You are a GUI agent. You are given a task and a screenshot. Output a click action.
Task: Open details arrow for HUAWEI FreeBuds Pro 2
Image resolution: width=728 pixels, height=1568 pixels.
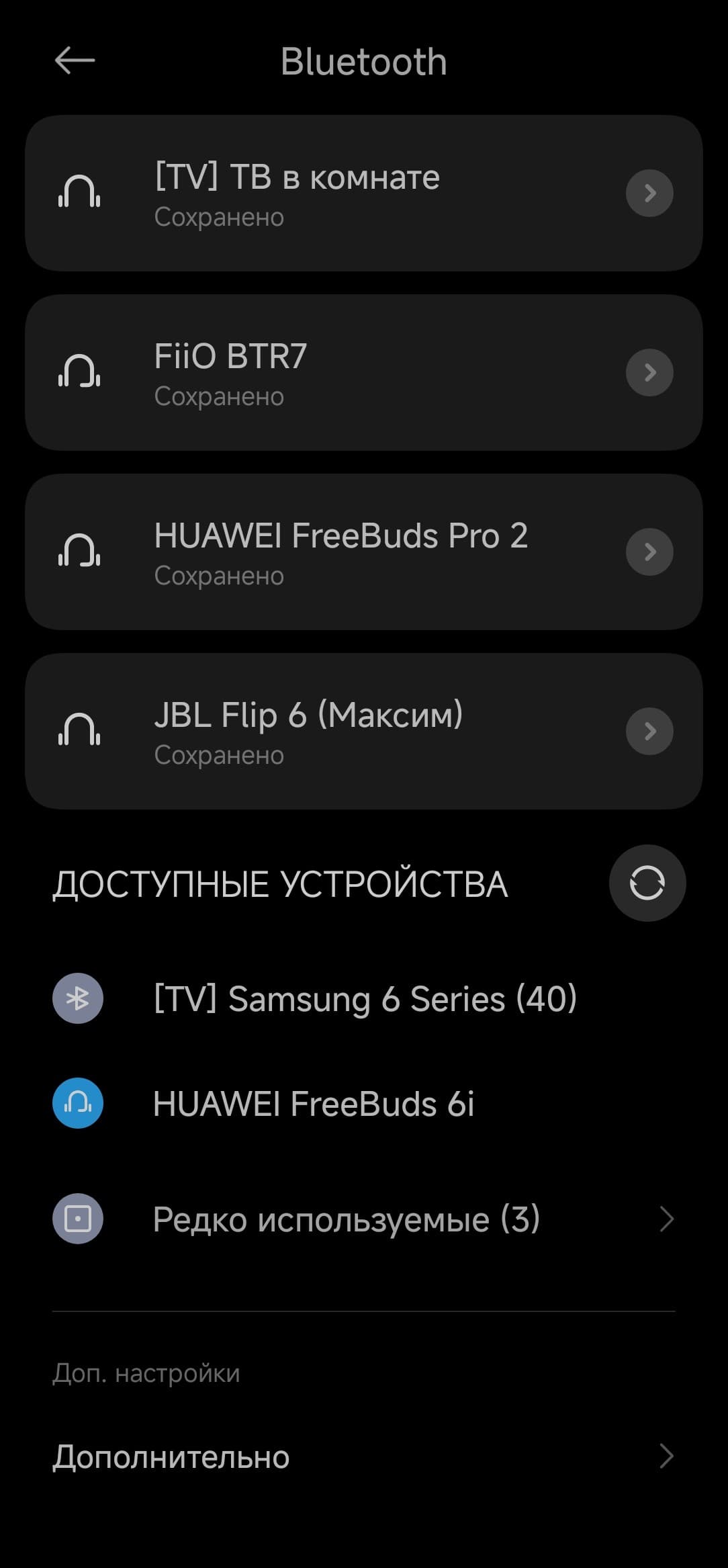click(x=649, y=552)
